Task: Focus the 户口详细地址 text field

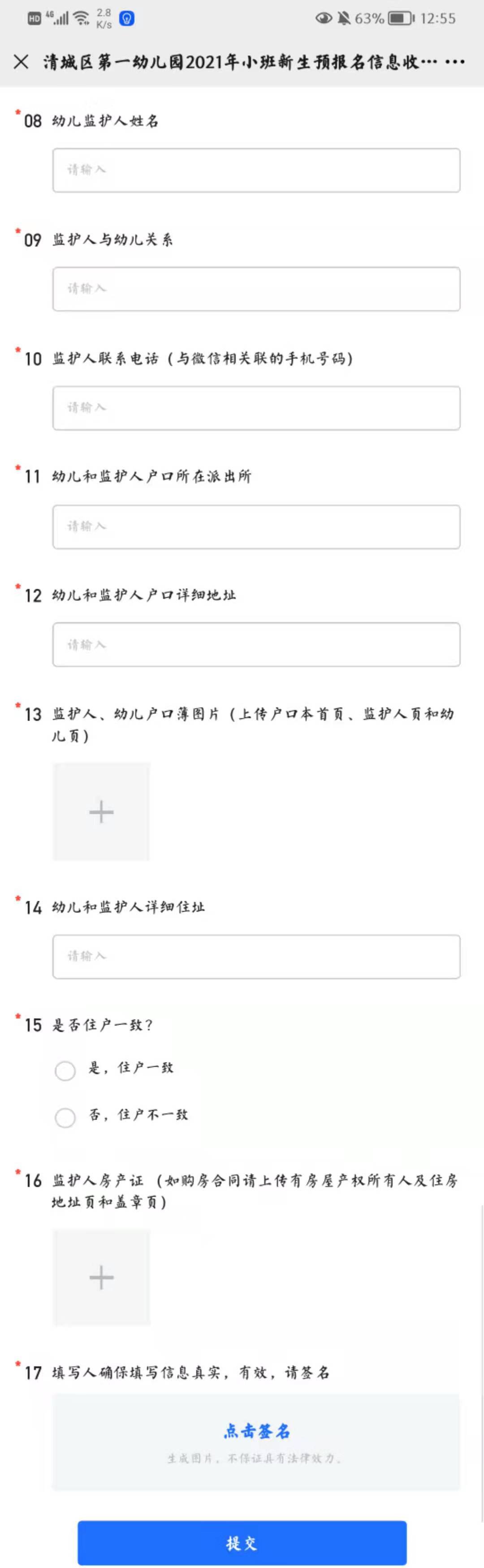Action: [256, 645]
